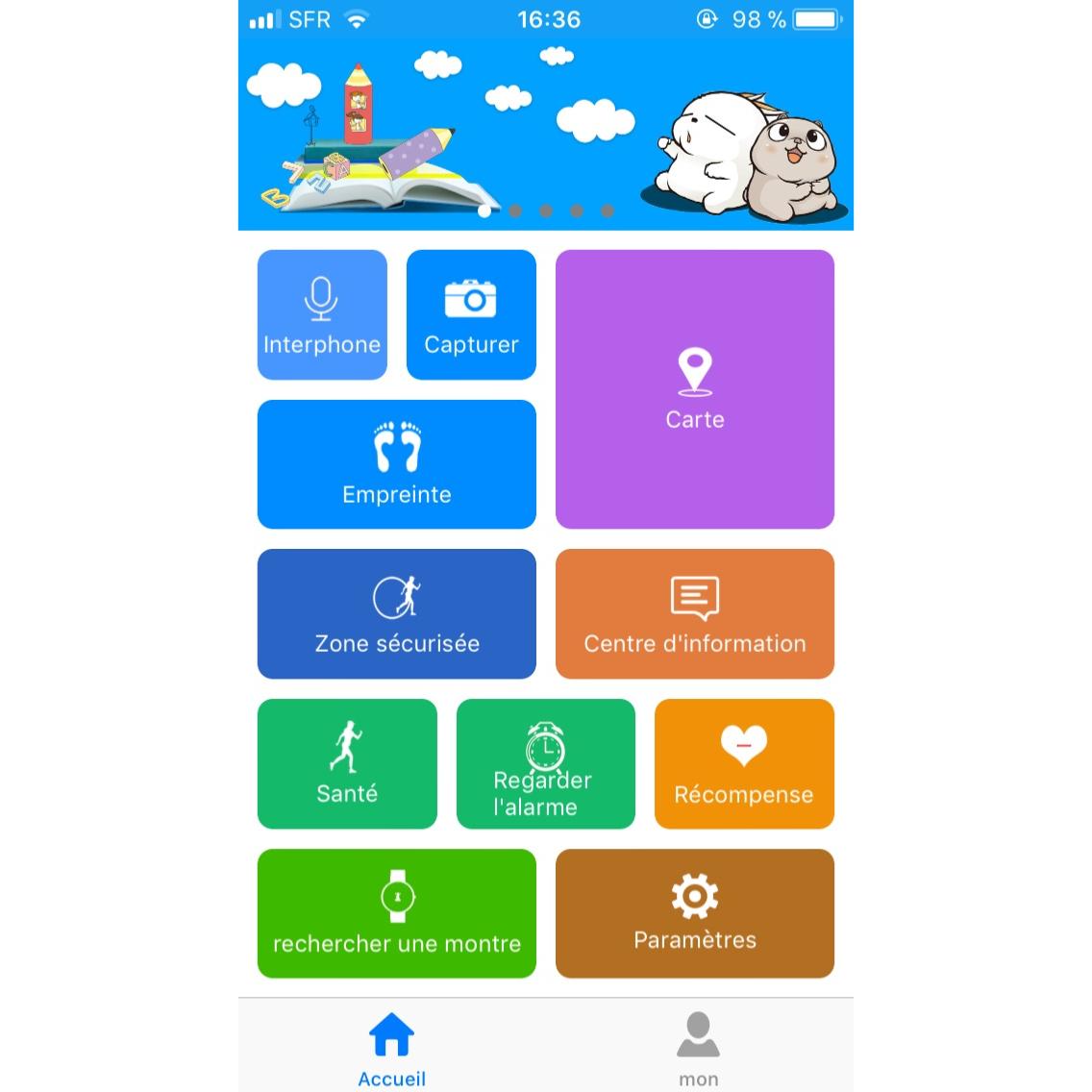The width and height of the screenshot is (1092, 1092).
Task: Open Regarder l'alarme tile
Action: click(545, 764)
